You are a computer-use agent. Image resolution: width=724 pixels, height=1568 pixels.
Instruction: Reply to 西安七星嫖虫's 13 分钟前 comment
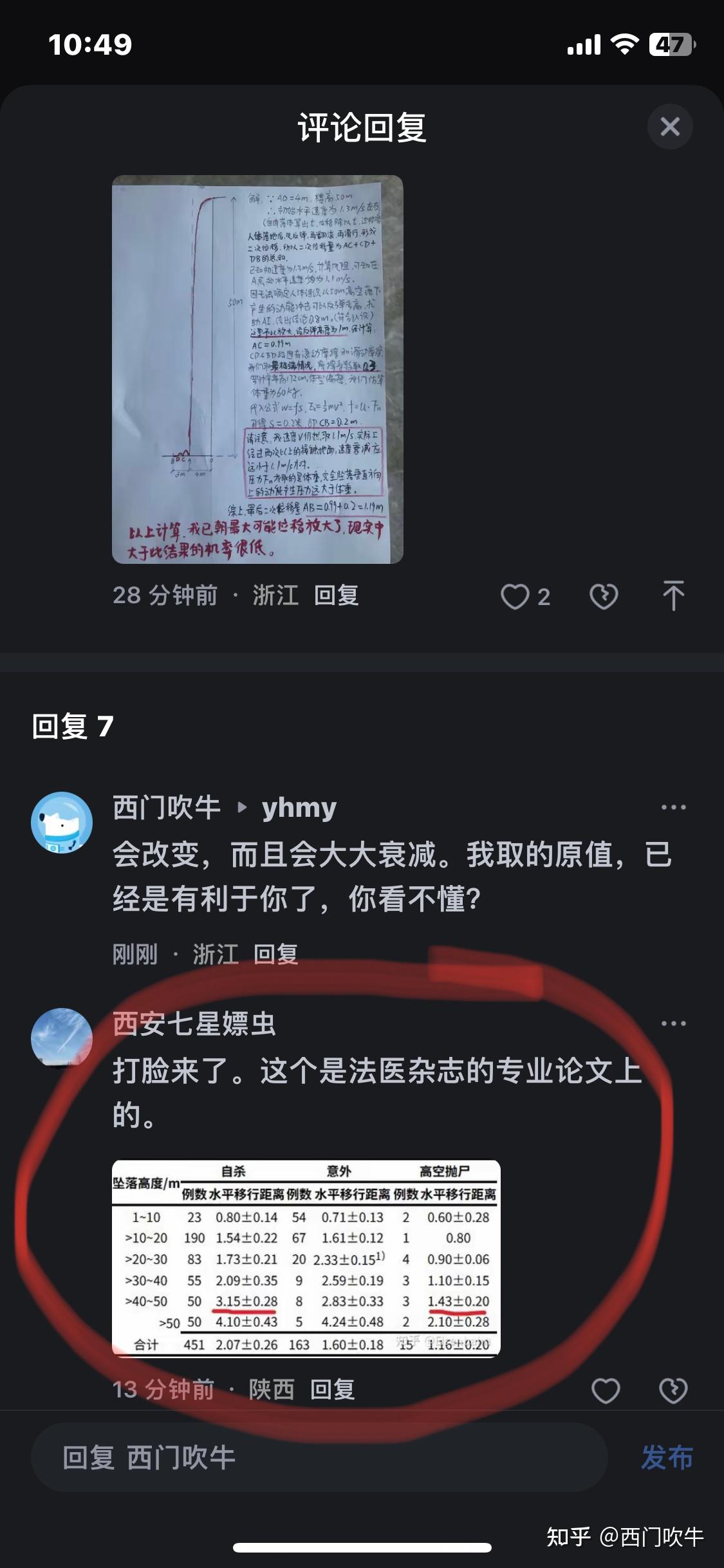332,1390
